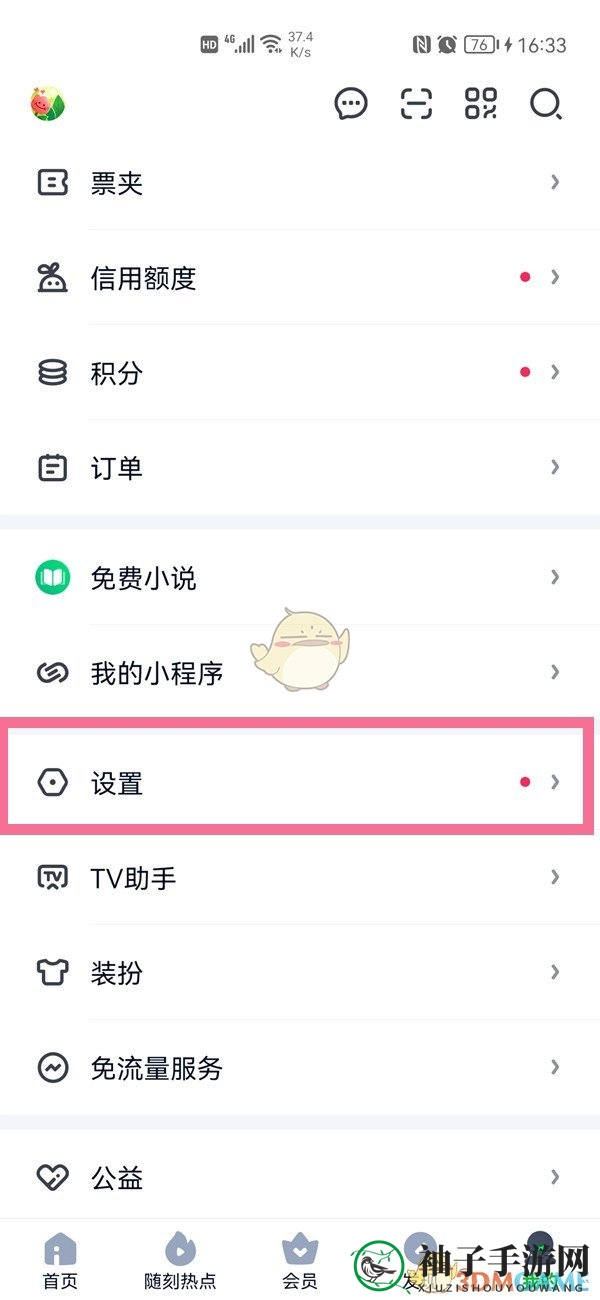Open the QR code icon
The width and height of the screenshot is (600, 1300).
[481, 103]
